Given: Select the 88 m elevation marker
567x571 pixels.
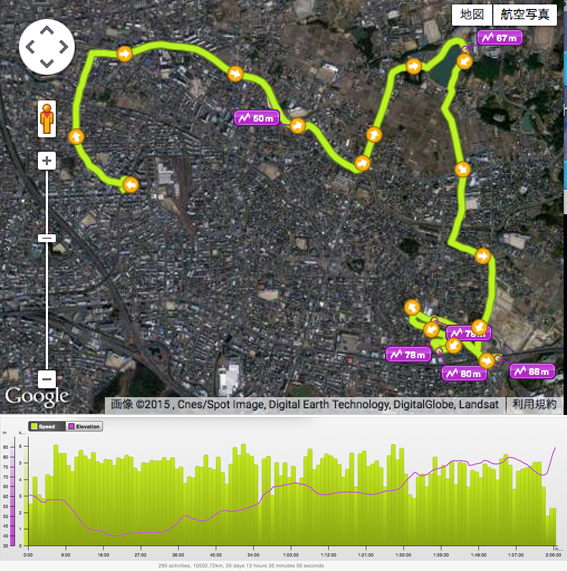Looking at the screenshot, I should pyautogui.click(x=532, y=371).
